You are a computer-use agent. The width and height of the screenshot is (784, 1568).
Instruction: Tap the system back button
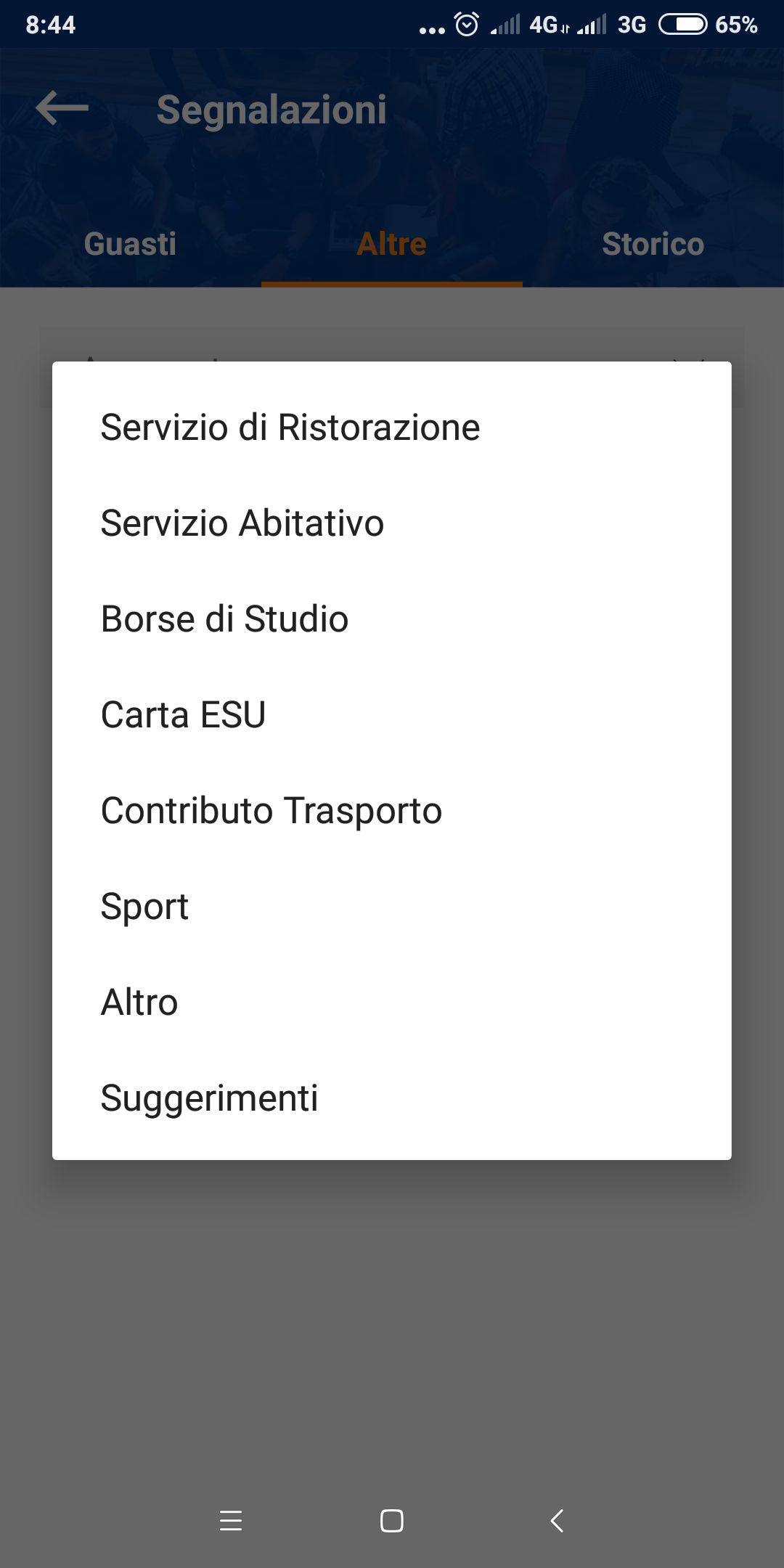coord(557,1520)
